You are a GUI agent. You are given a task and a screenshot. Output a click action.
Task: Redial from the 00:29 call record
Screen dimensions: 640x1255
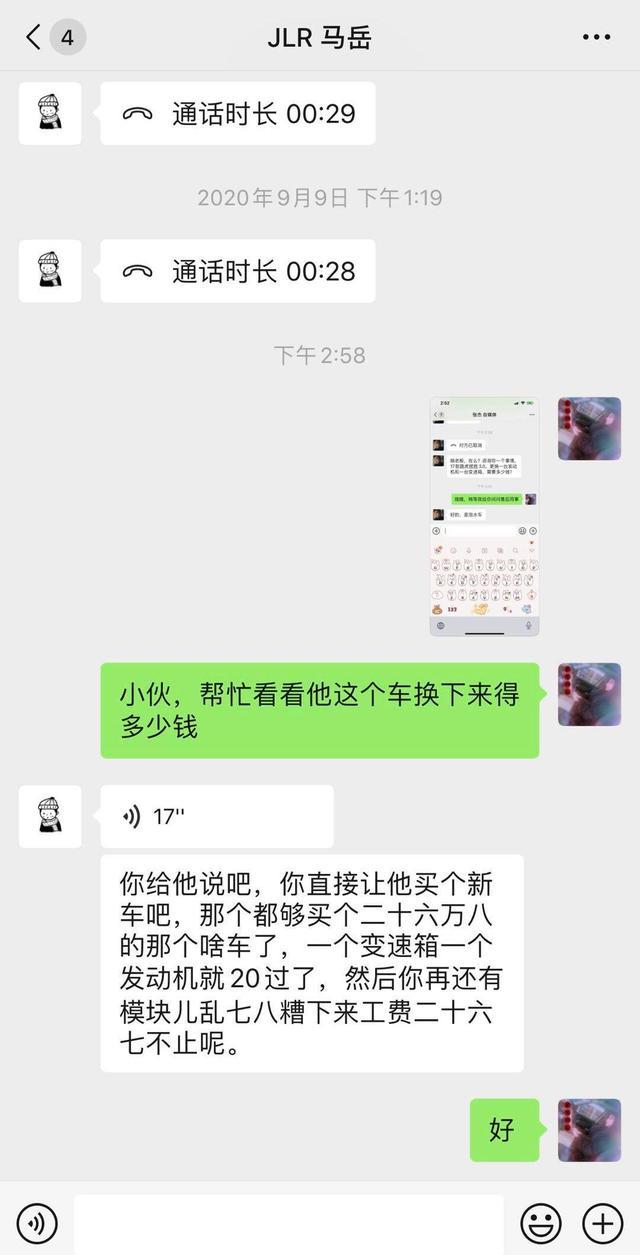point(238,113)
